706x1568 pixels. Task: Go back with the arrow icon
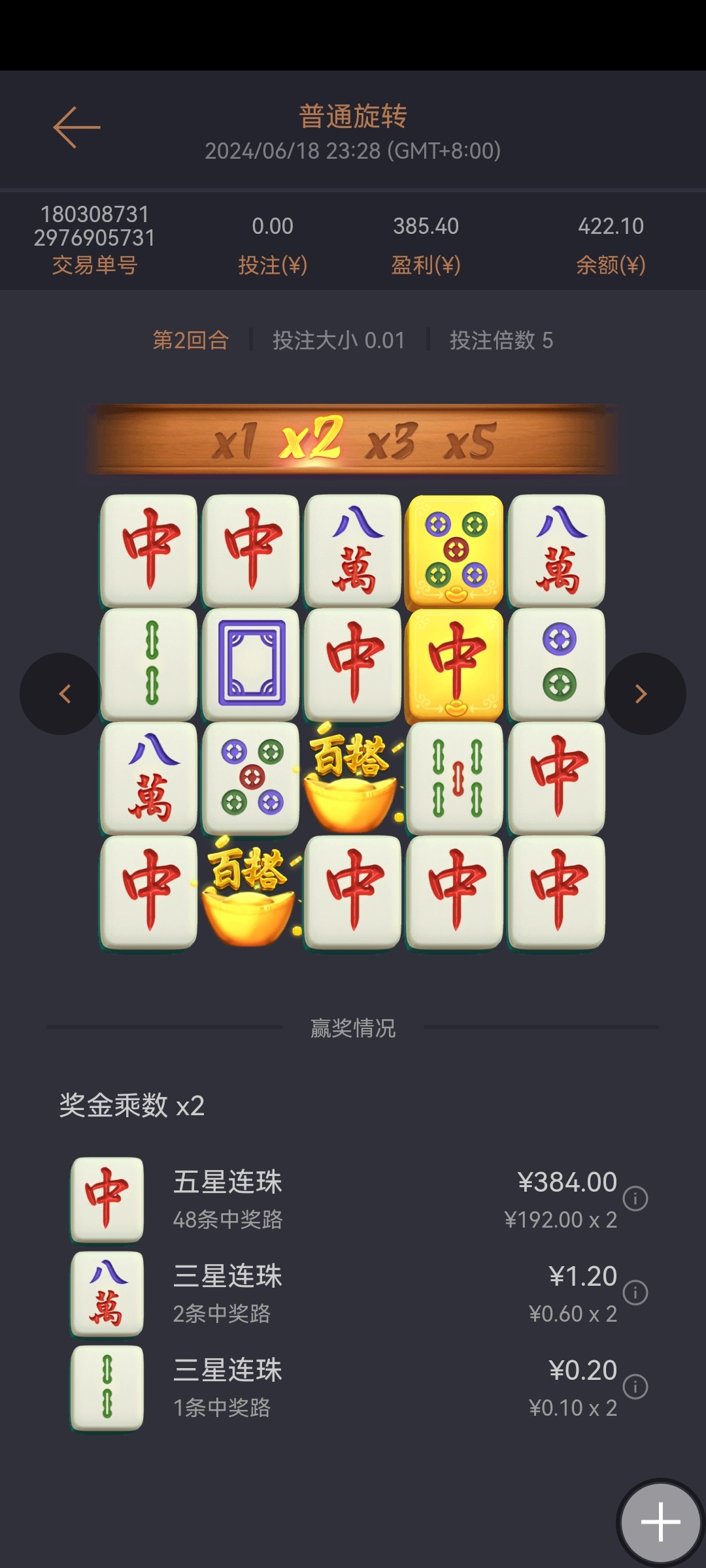pos(76,127)
